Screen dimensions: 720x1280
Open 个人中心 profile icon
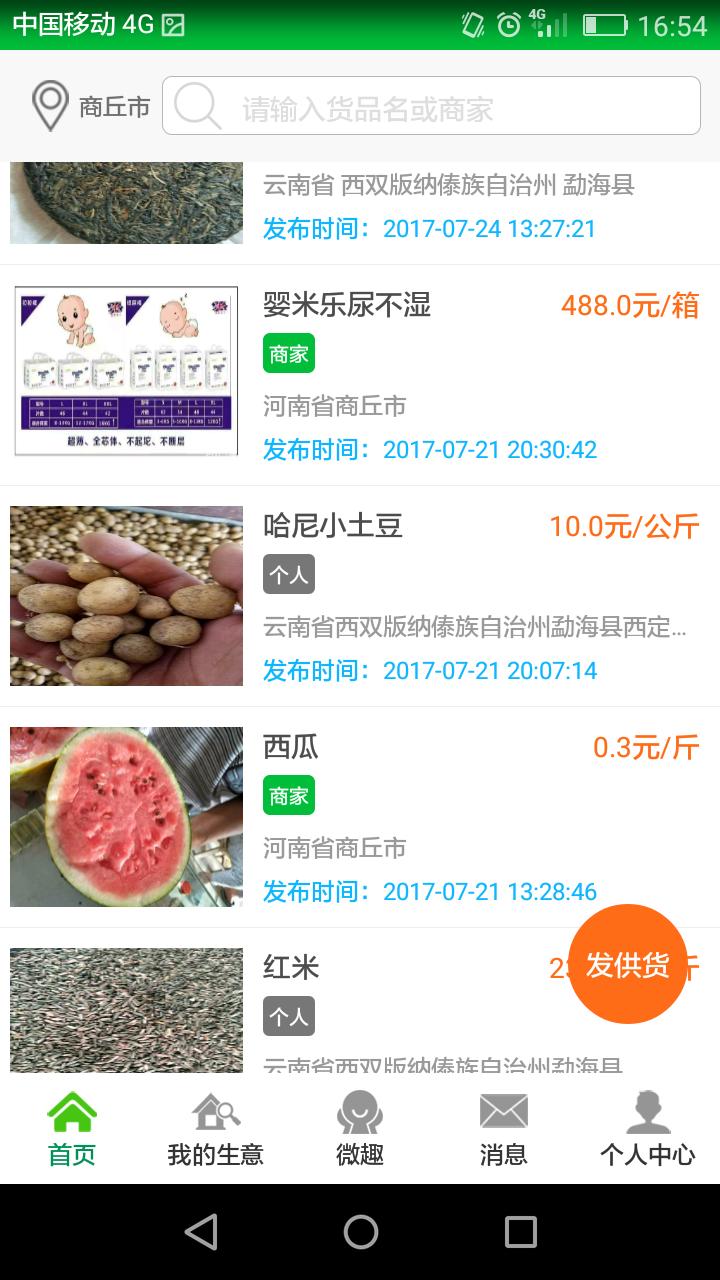(647, 1109)
